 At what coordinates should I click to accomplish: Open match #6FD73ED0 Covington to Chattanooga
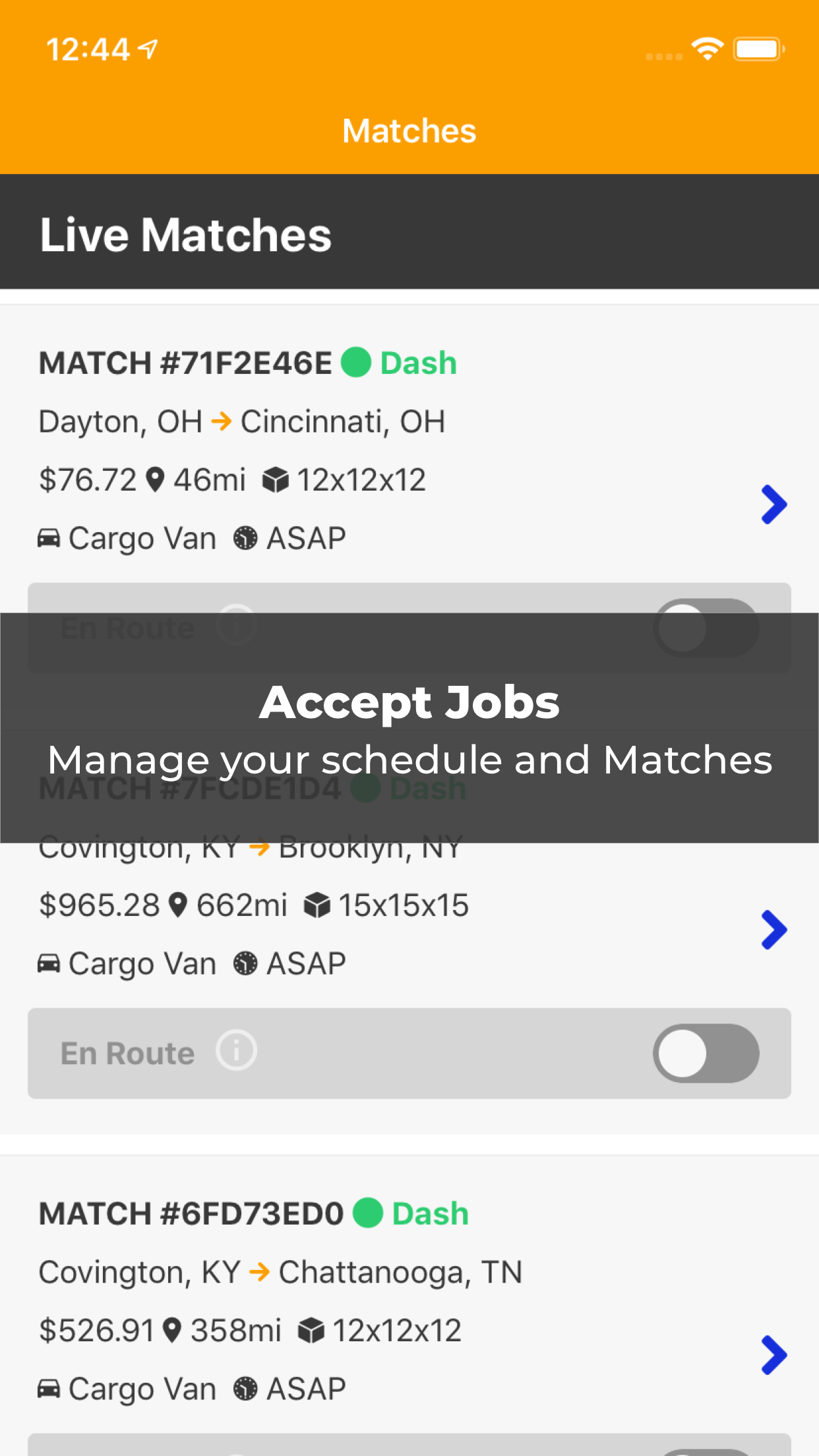point(773,1355)
